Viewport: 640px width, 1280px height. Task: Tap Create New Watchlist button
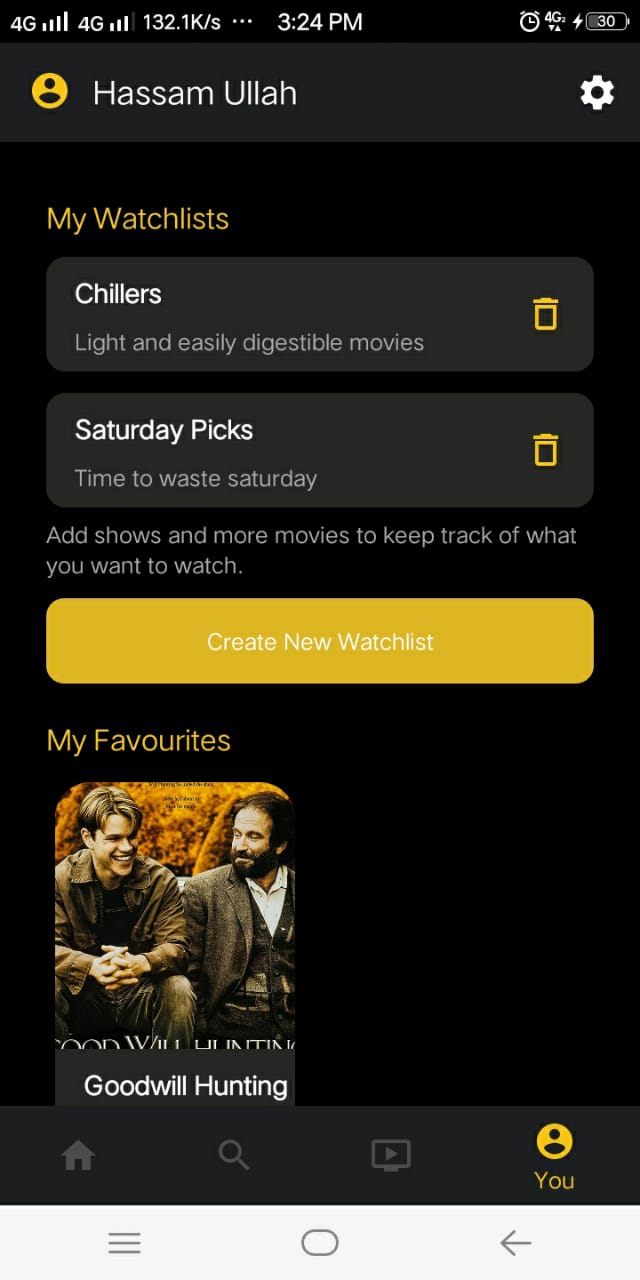[x=320, y=641]
